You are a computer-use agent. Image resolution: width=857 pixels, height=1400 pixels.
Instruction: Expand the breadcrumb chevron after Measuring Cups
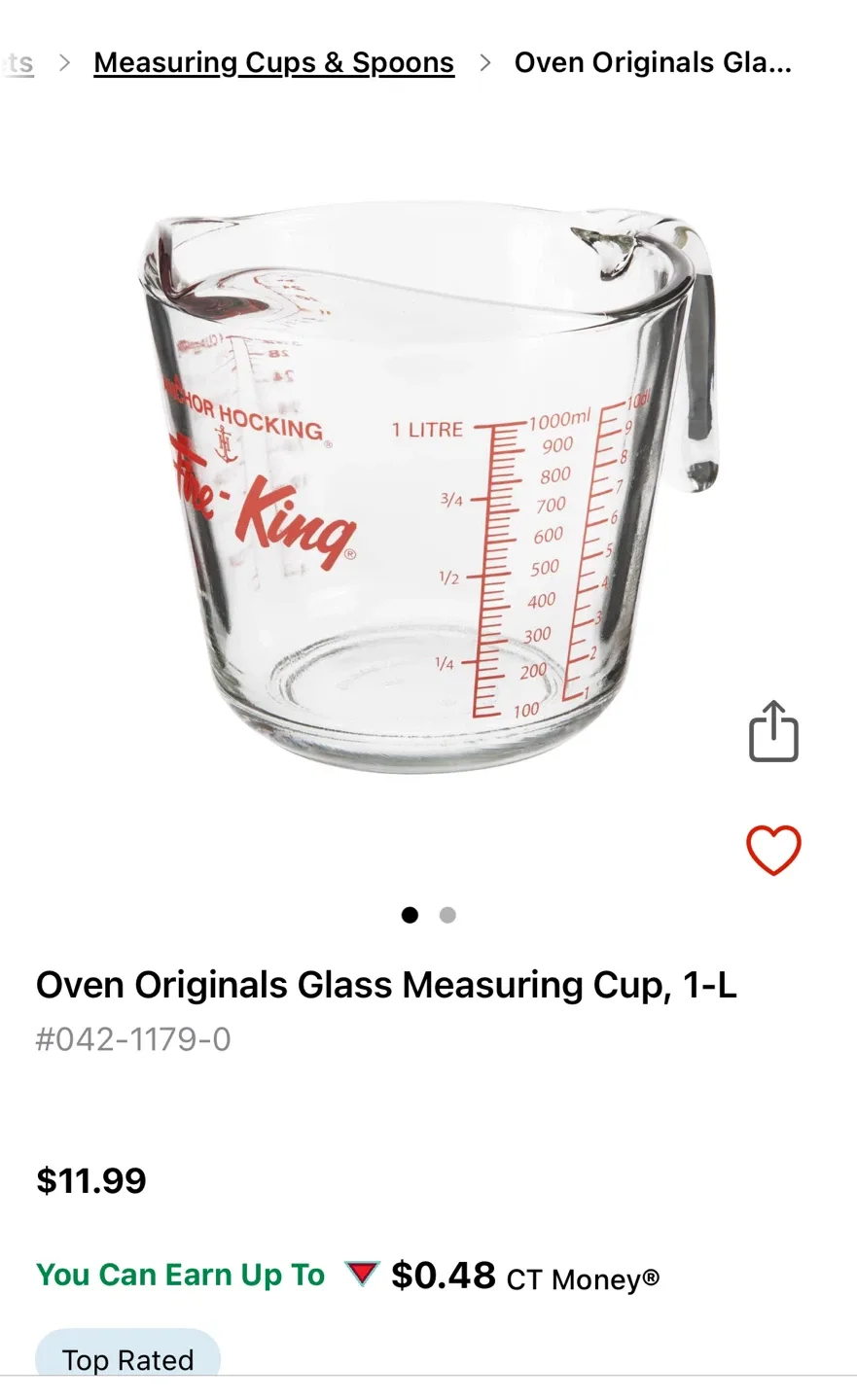(483, 61)
